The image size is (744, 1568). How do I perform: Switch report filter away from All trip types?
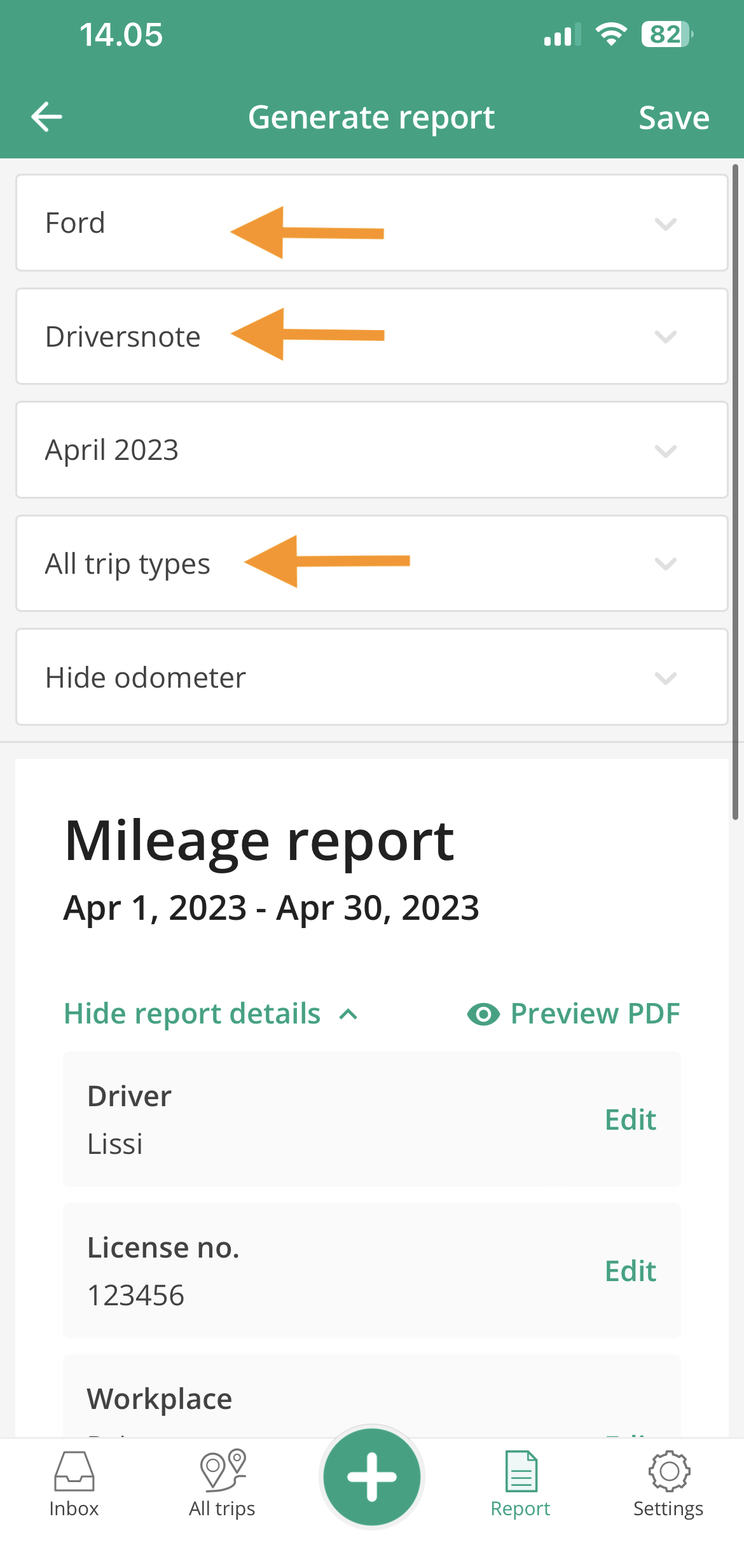pos(372,564)
